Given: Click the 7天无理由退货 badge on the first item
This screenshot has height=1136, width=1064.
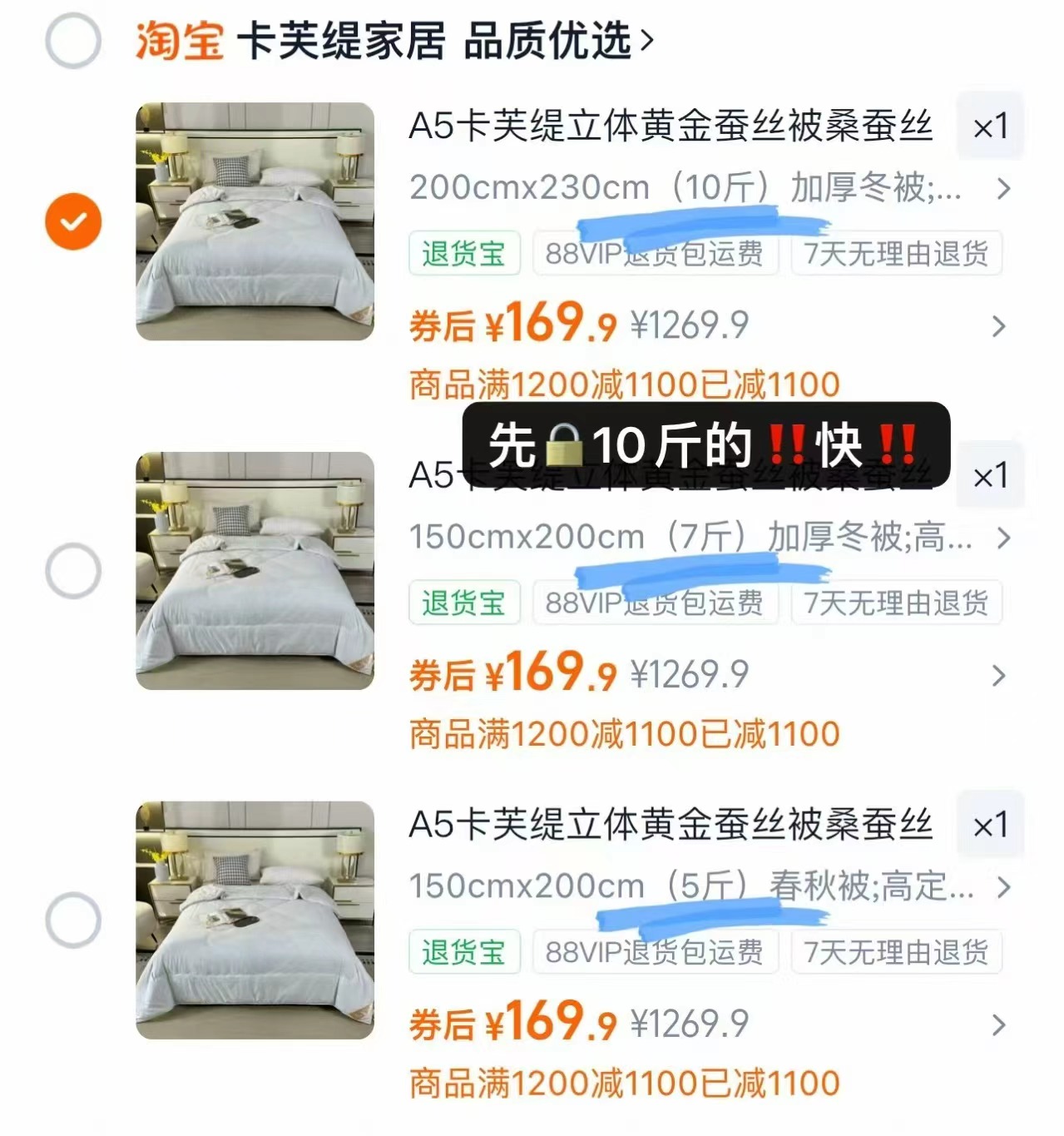Looking at the screenshot, I should pos(897,254).
